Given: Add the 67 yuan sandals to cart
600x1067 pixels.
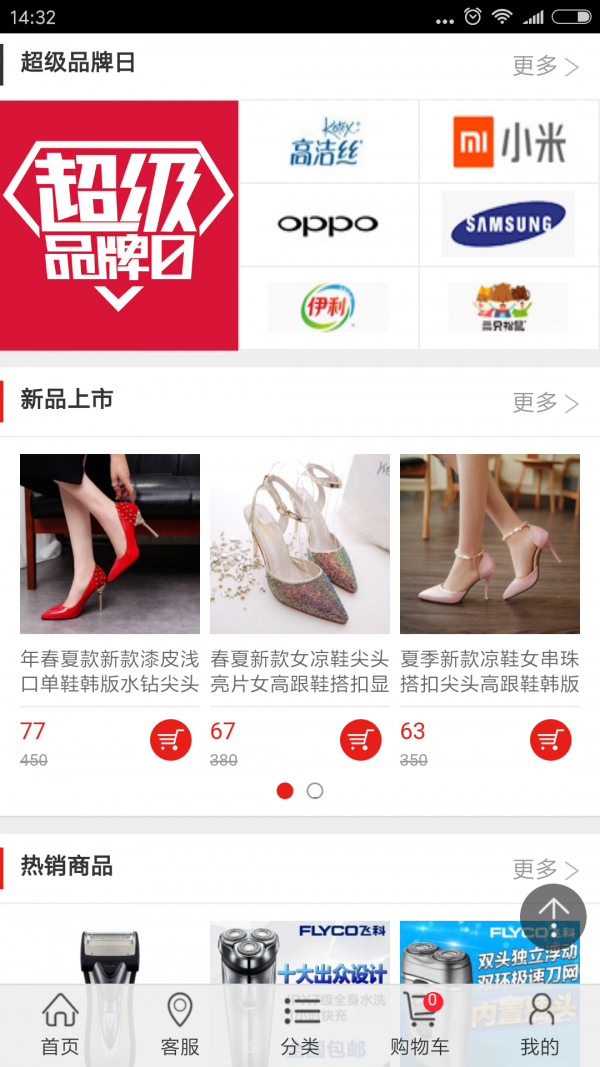Looking at the screenshot, I should pyautogui.click(x=361, y=740).
